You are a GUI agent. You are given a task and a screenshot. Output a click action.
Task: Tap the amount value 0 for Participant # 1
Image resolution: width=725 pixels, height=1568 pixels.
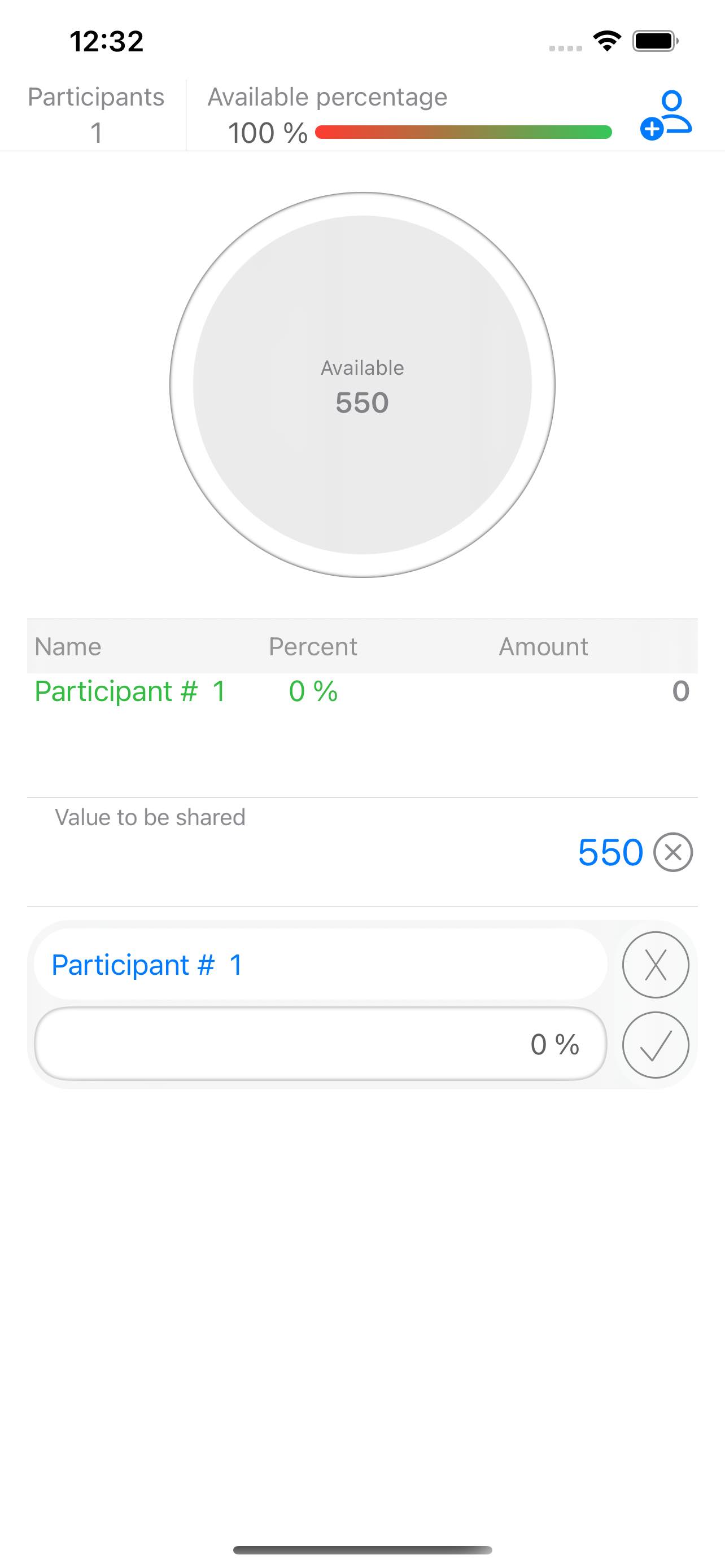click(680, 691)
